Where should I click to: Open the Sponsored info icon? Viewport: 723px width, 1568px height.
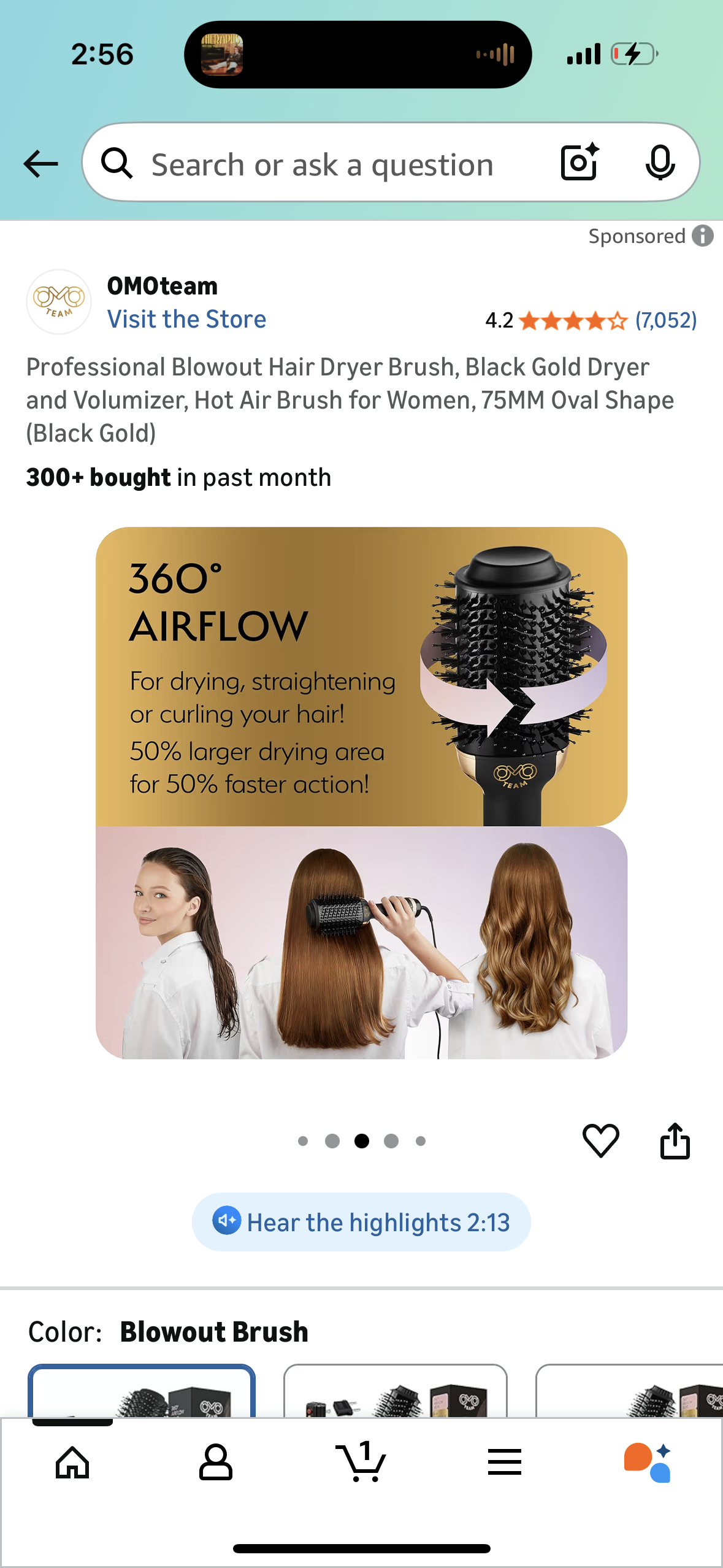tap(703, 236)
